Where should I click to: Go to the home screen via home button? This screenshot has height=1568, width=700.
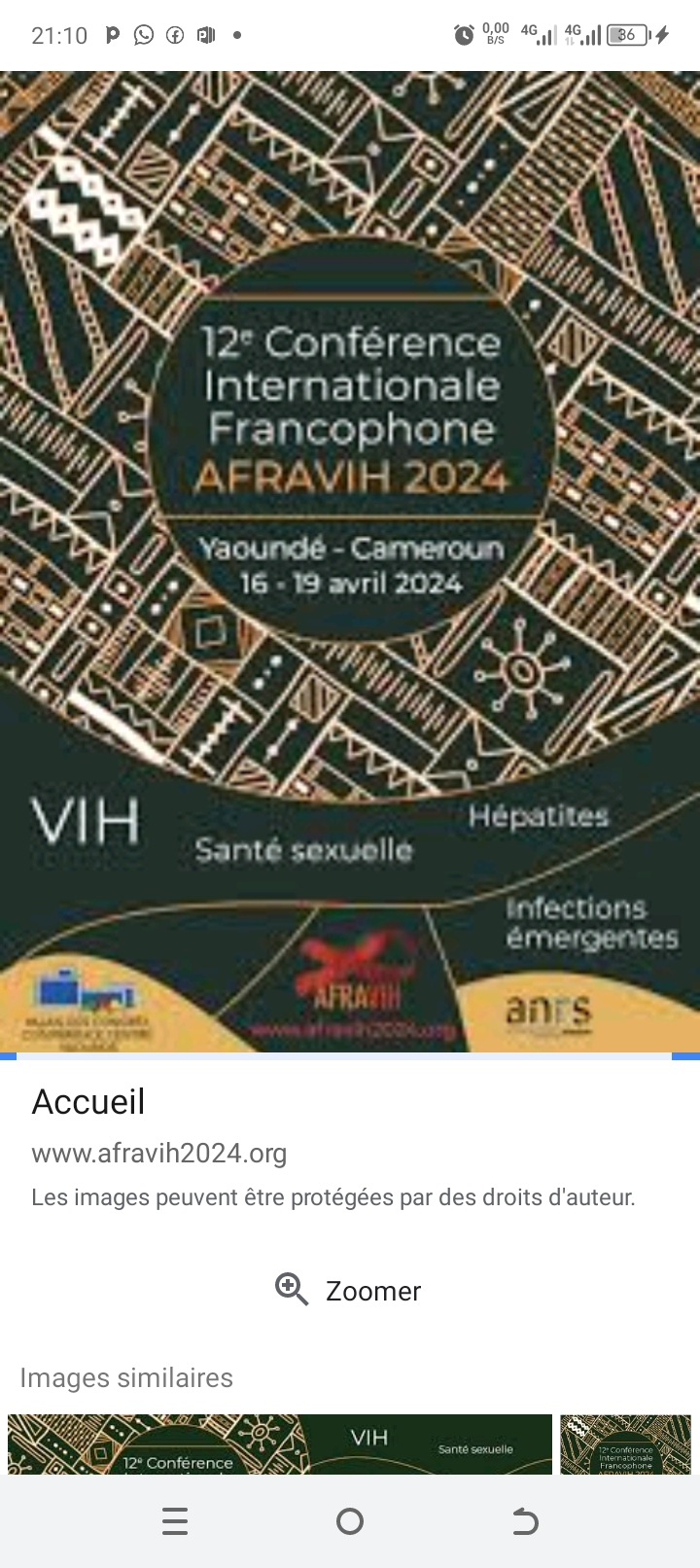click(350, 1521)
